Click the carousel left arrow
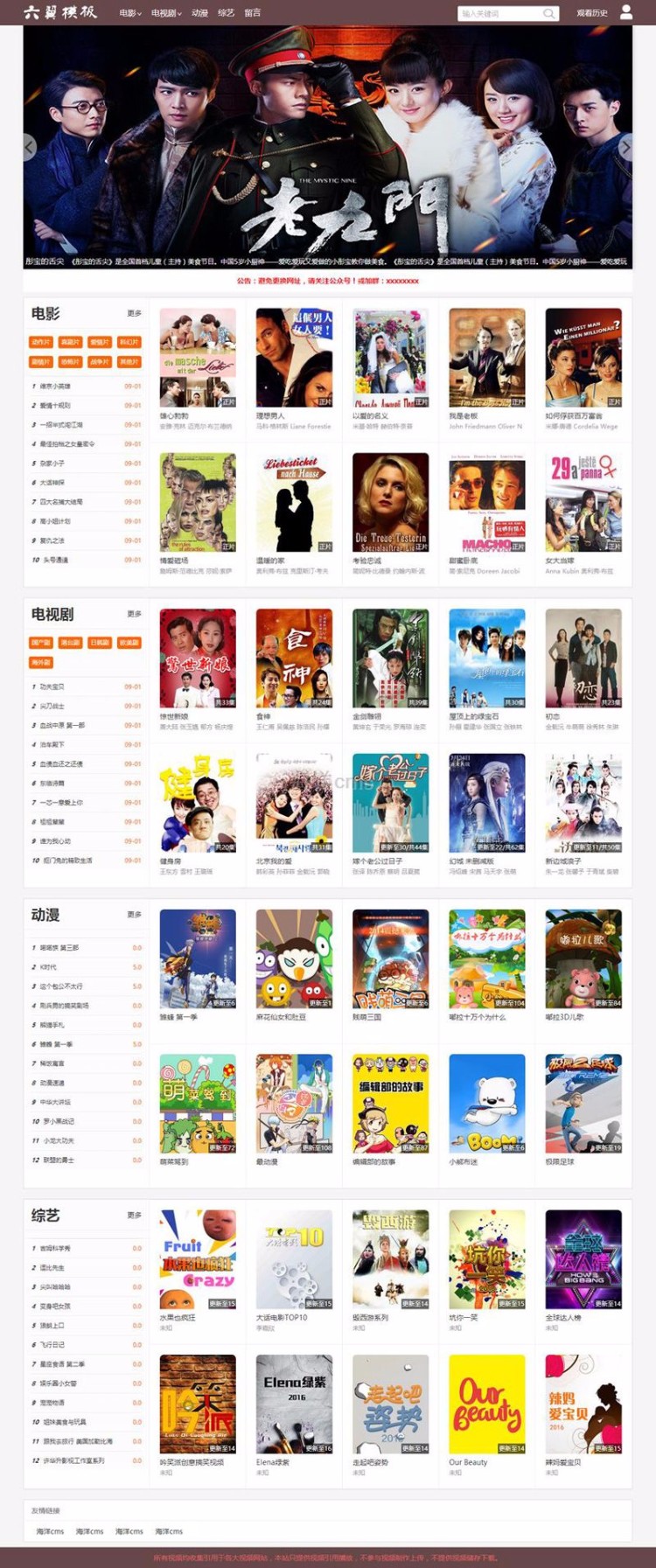Screen dimensions: 656x1568 pyautogui.click(x=31, y=146)
